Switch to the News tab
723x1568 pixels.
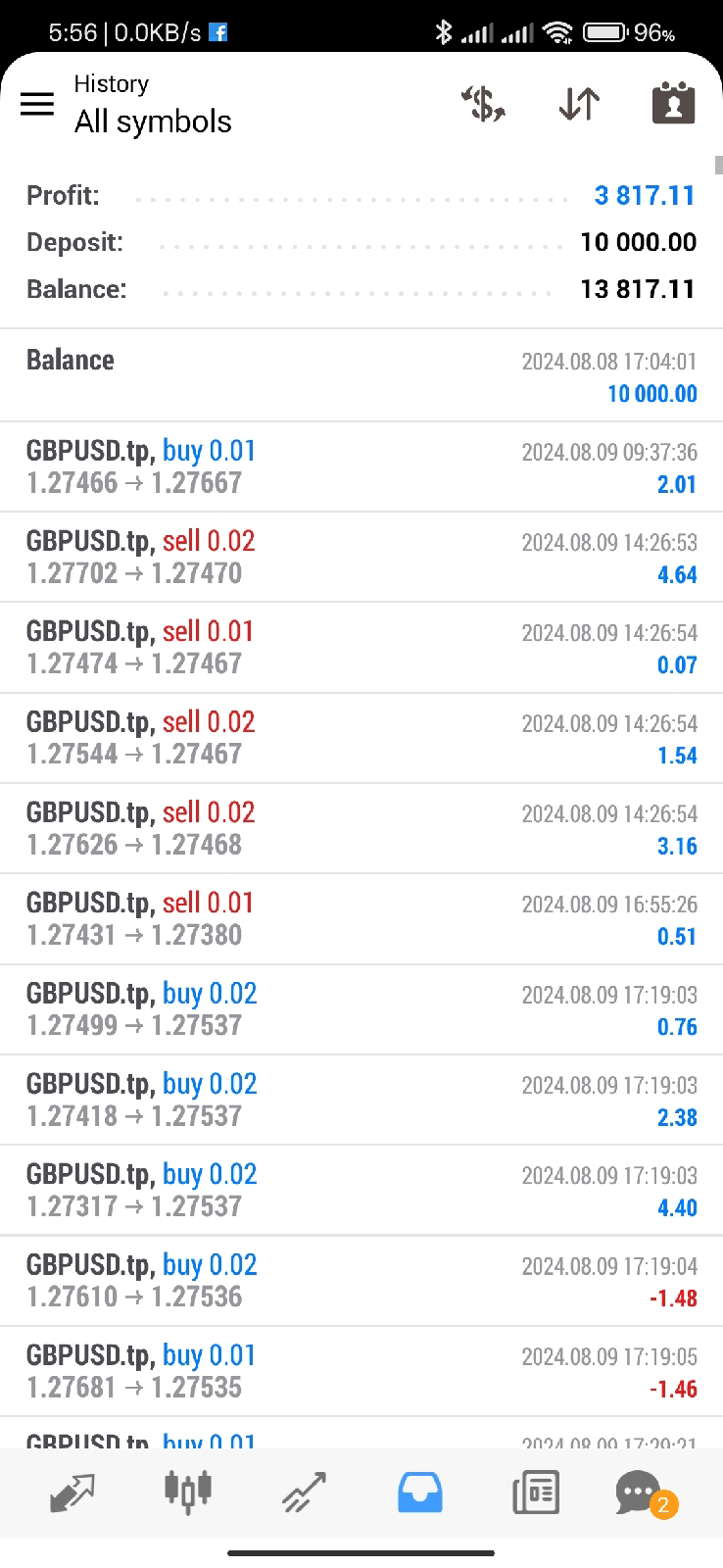click(x=535, y=1493)
